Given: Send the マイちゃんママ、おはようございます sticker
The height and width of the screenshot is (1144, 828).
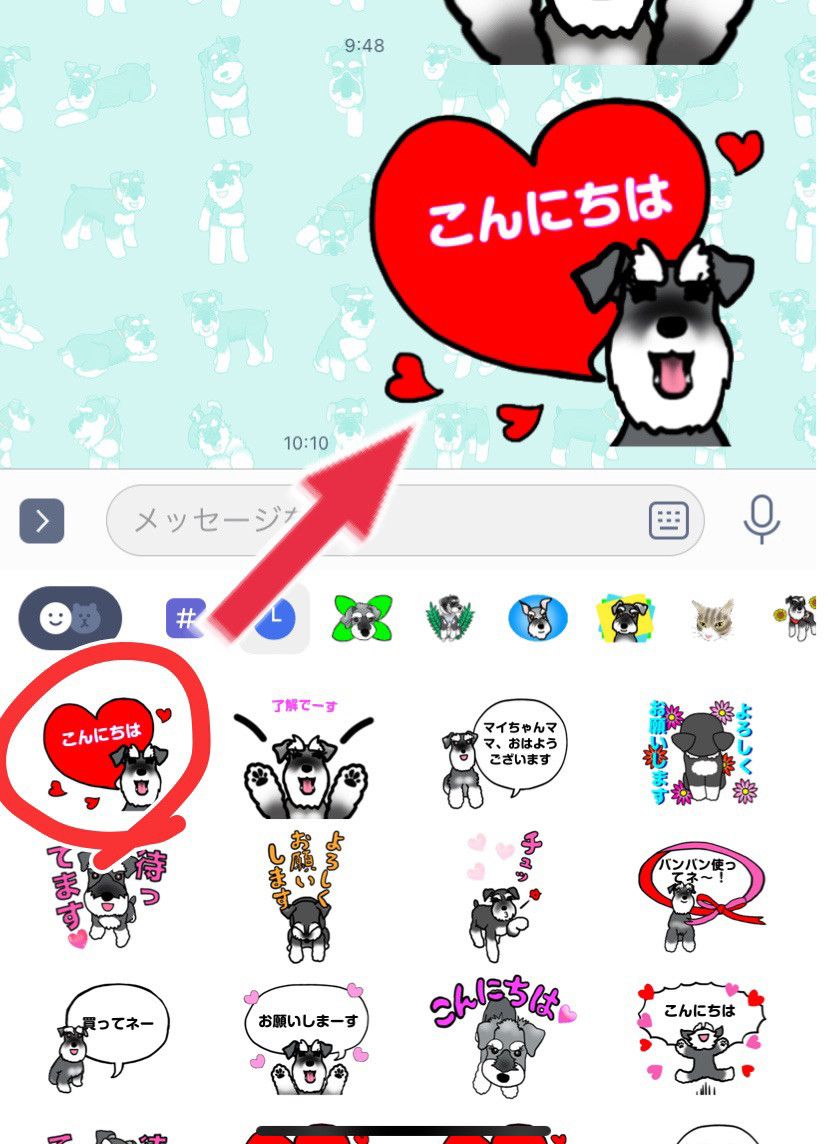Looking at the screenshot, I should (505, 755).
